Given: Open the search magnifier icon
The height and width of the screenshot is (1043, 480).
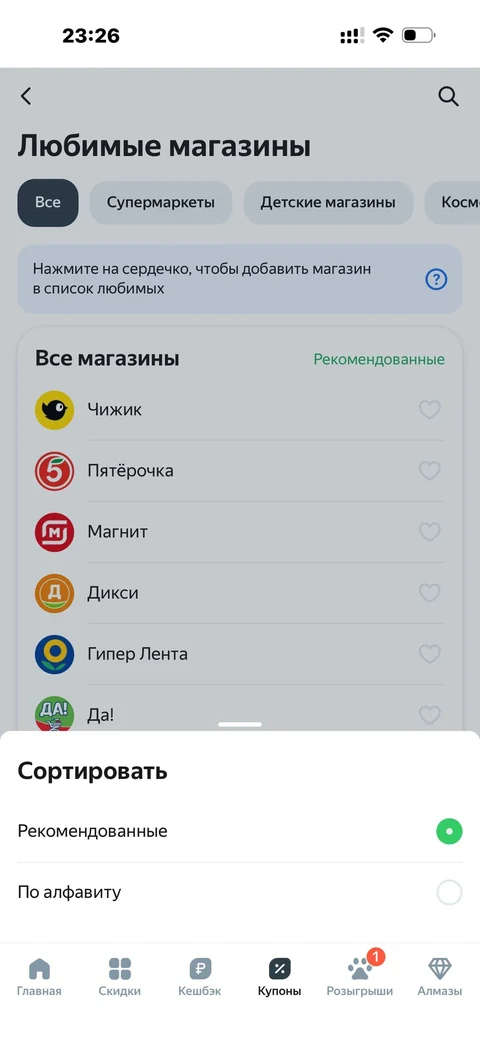Looking at the screenshot, I should tap(449, 96).
